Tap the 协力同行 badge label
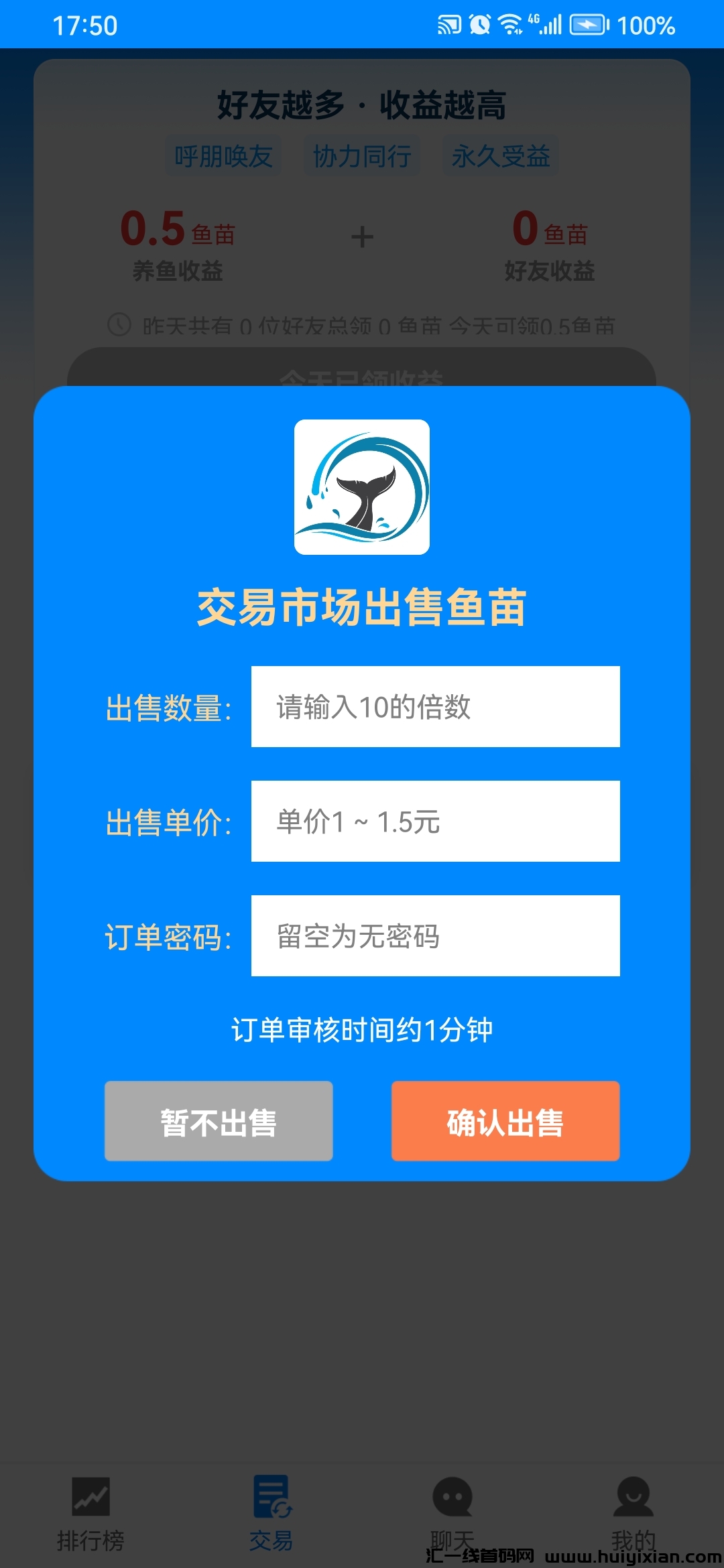The width and height of the screenshot is (724, 1568). coord(362,156)
